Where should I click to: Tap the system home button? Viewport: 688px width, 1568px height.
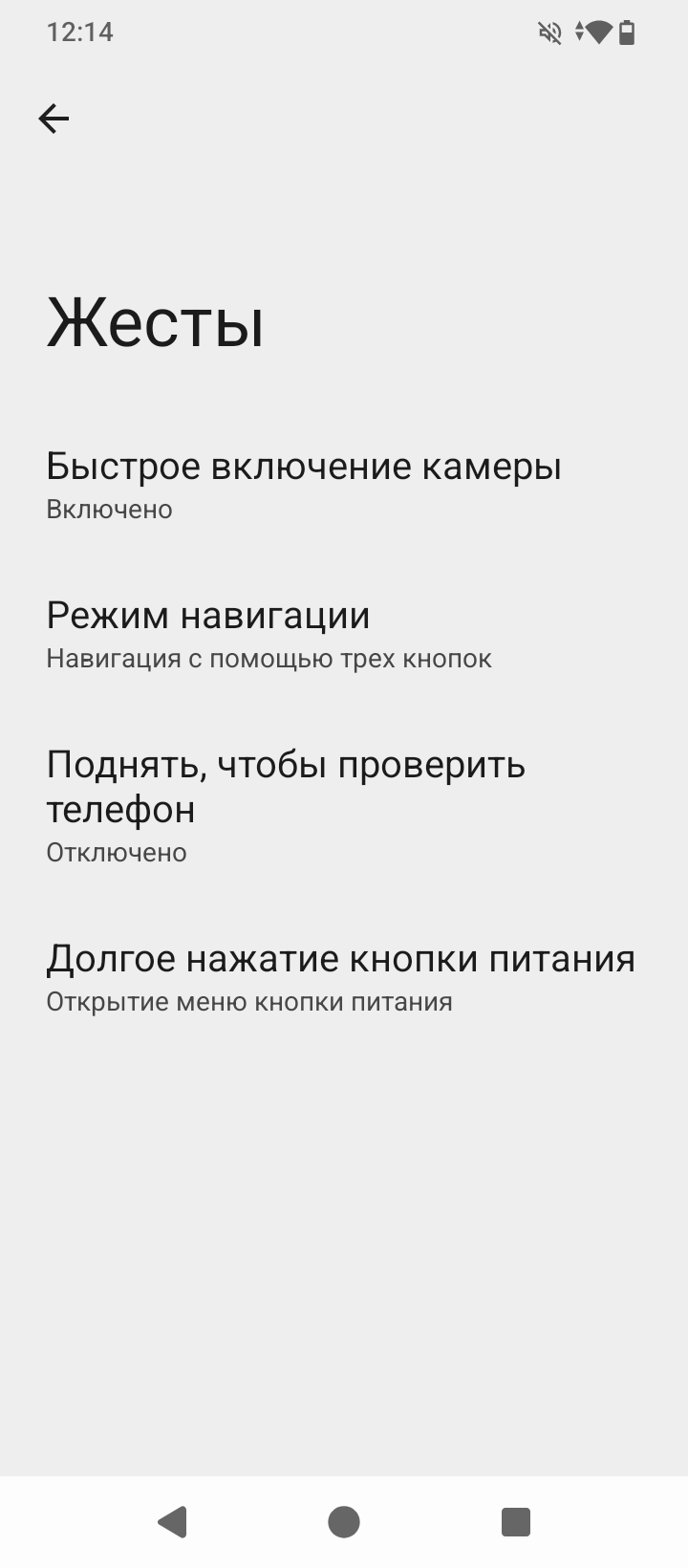344,1521
